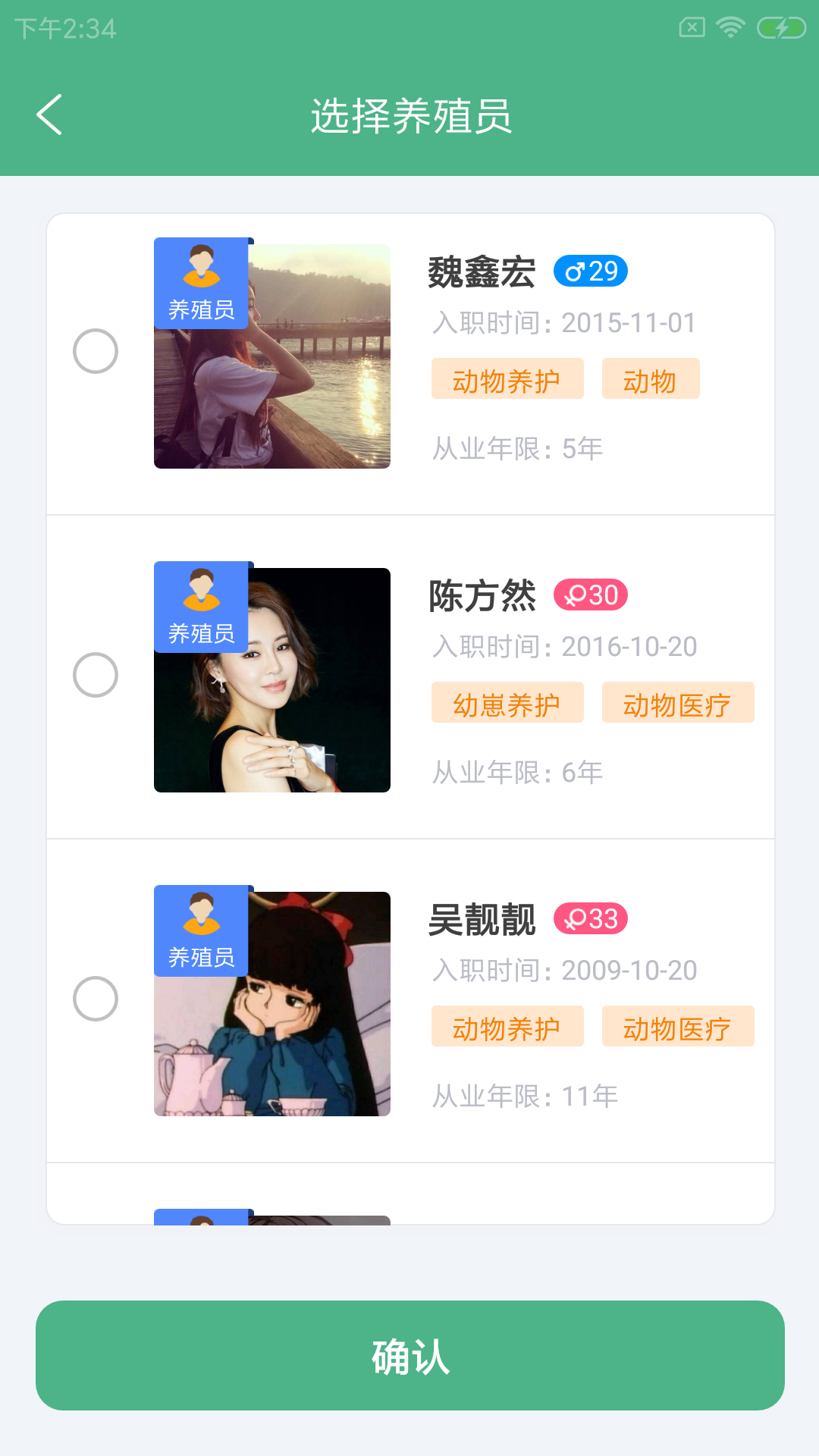Click the 幼崽养护 tag under 陈方然
819x1456 pixels.
click(x=507, y=704)
